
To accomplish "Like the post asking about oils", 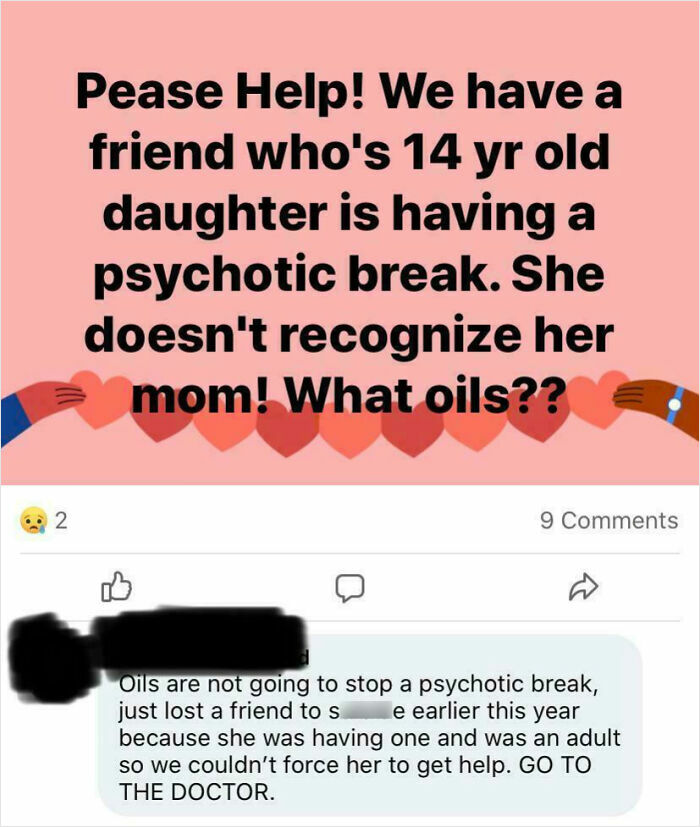I will tap(117, 587).
